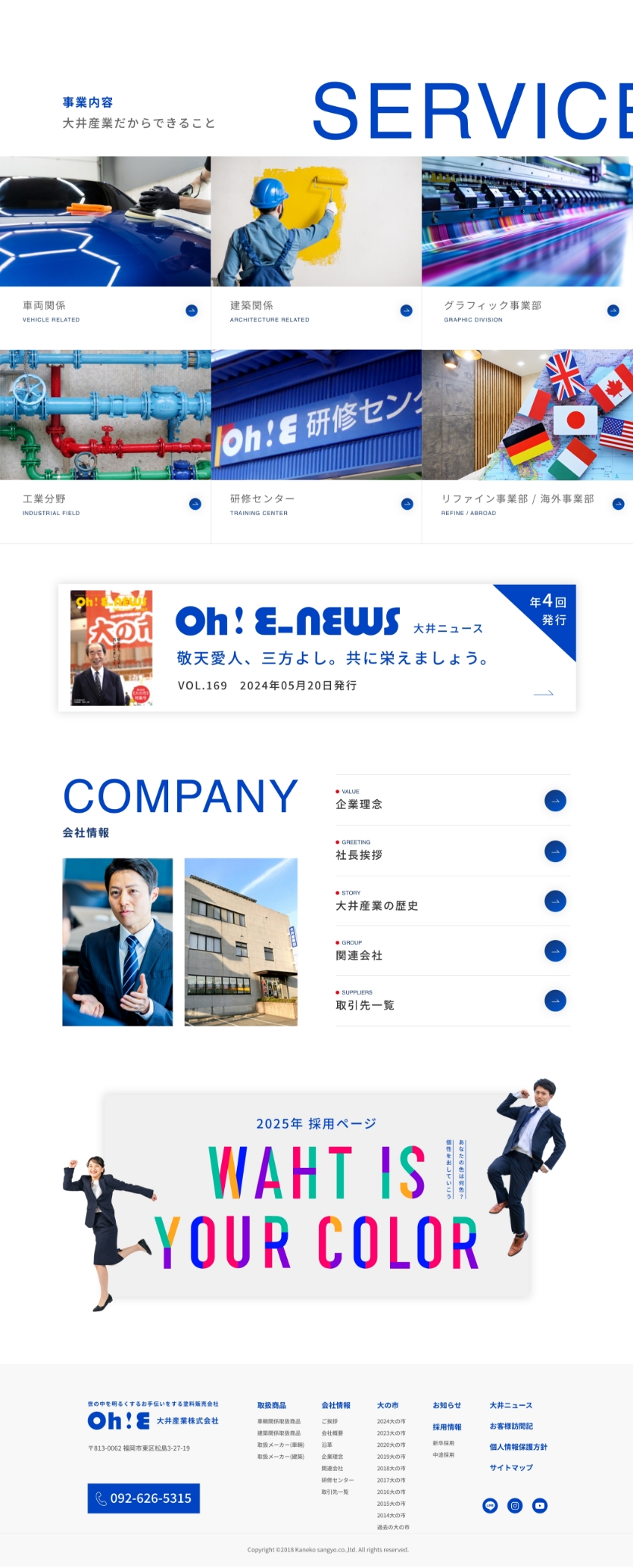633x1568 pixels.
Task: Open 取引先一覧 suppliers list
Action: click(x=452, y=1002)
